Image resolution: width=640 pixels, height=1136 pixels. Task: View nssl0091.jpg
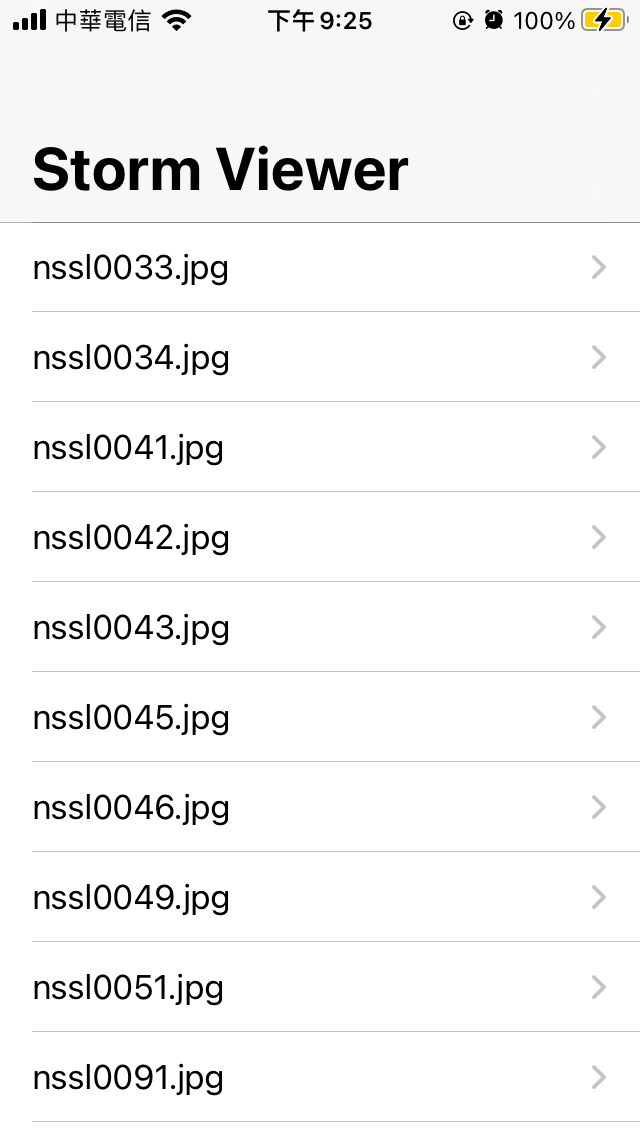pyautogui.click(x=320, y=1077)
